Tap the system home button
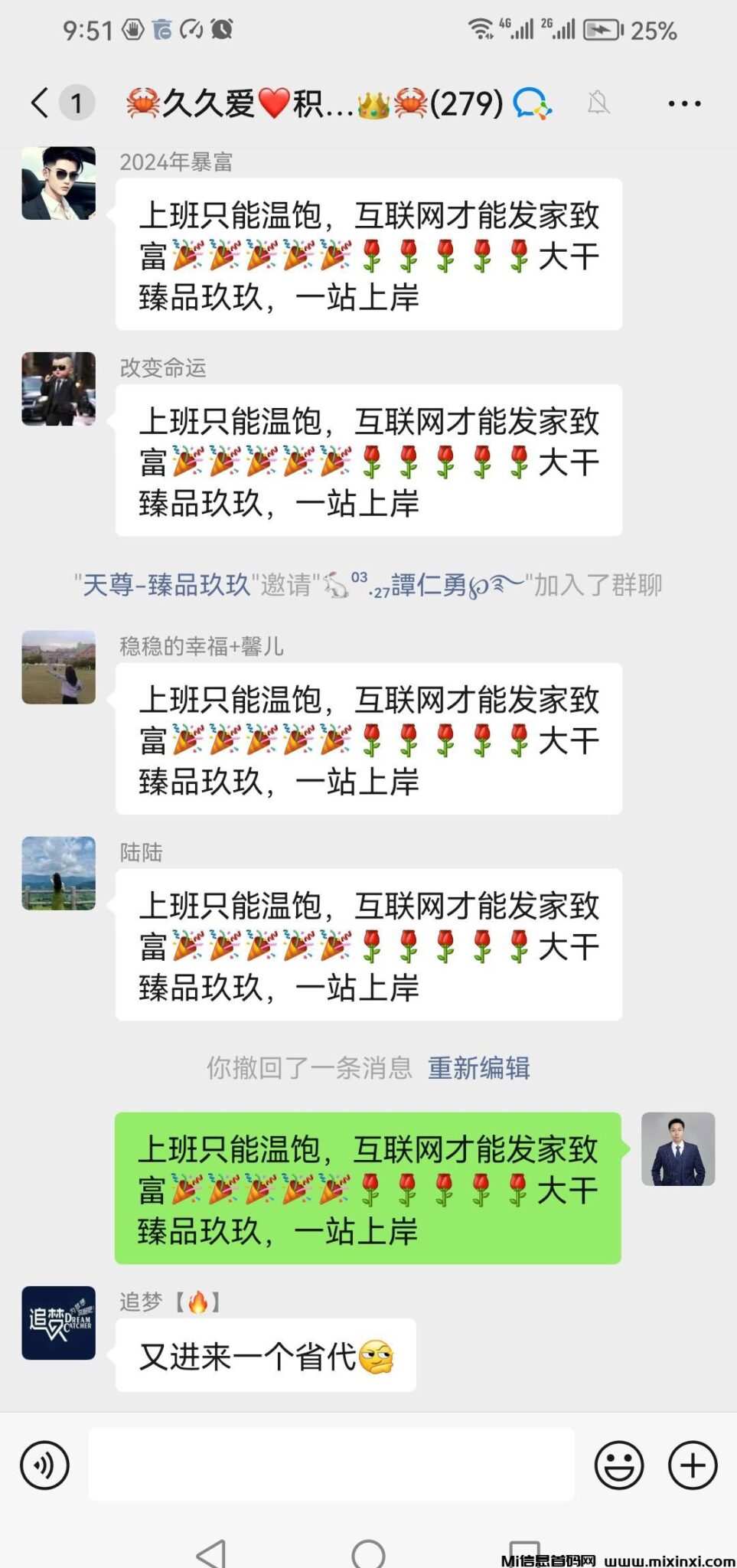The width and height of the screenshot is (737, 1568). [x=368, y=1554]
